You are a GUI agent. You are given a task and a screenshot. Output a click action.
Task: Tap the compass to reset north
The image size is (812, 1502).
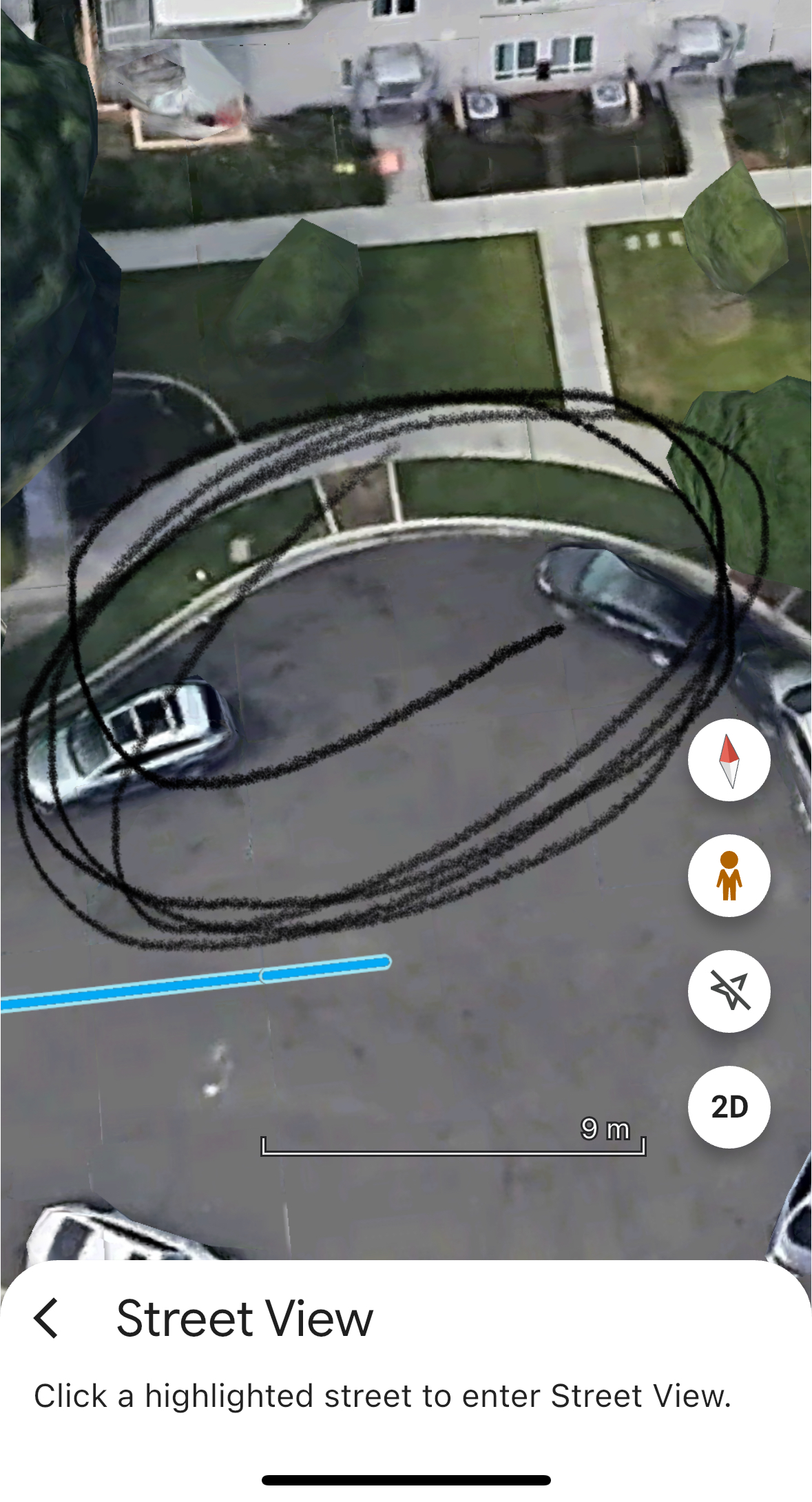729,760
